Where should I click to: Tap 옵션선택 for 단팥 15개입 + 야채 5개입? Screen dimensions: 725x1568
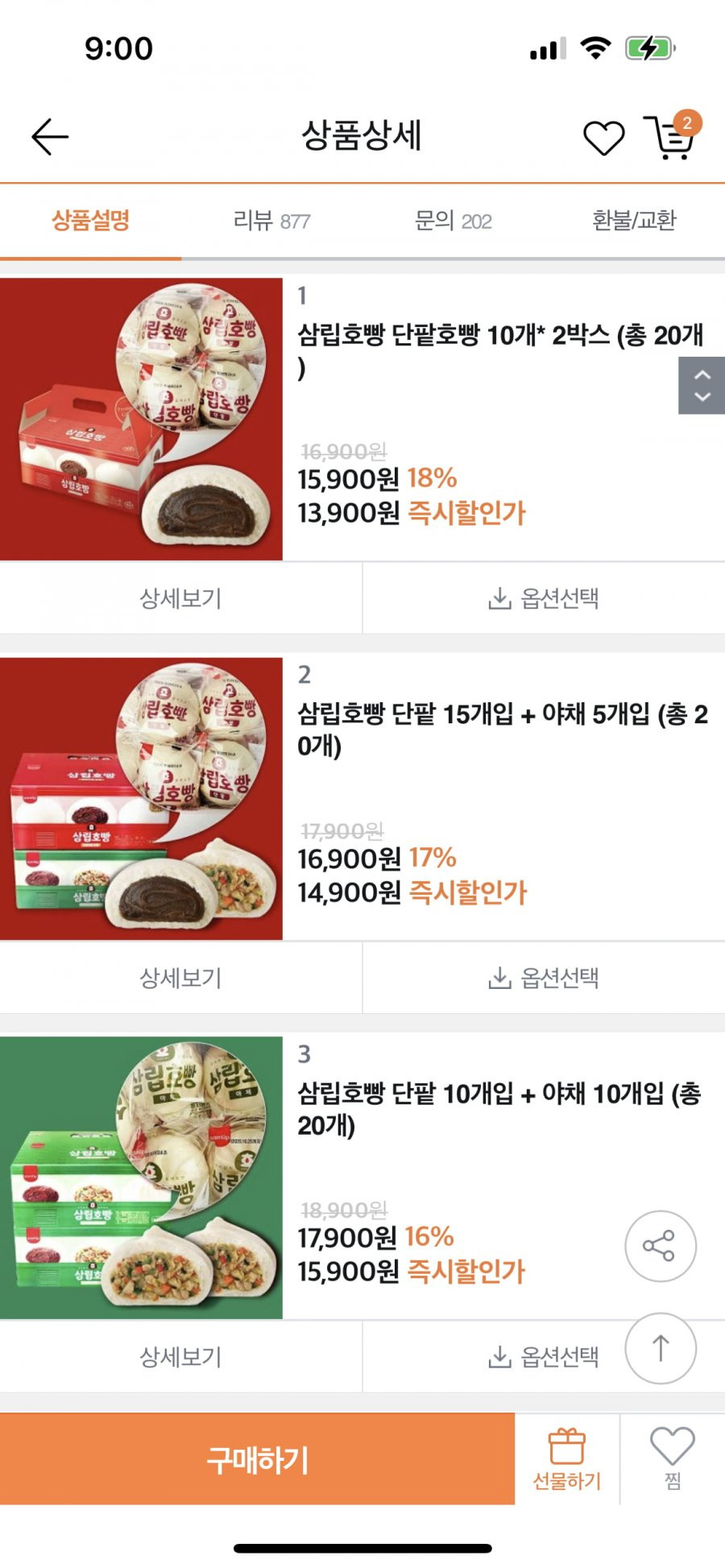tap(544, 978)
